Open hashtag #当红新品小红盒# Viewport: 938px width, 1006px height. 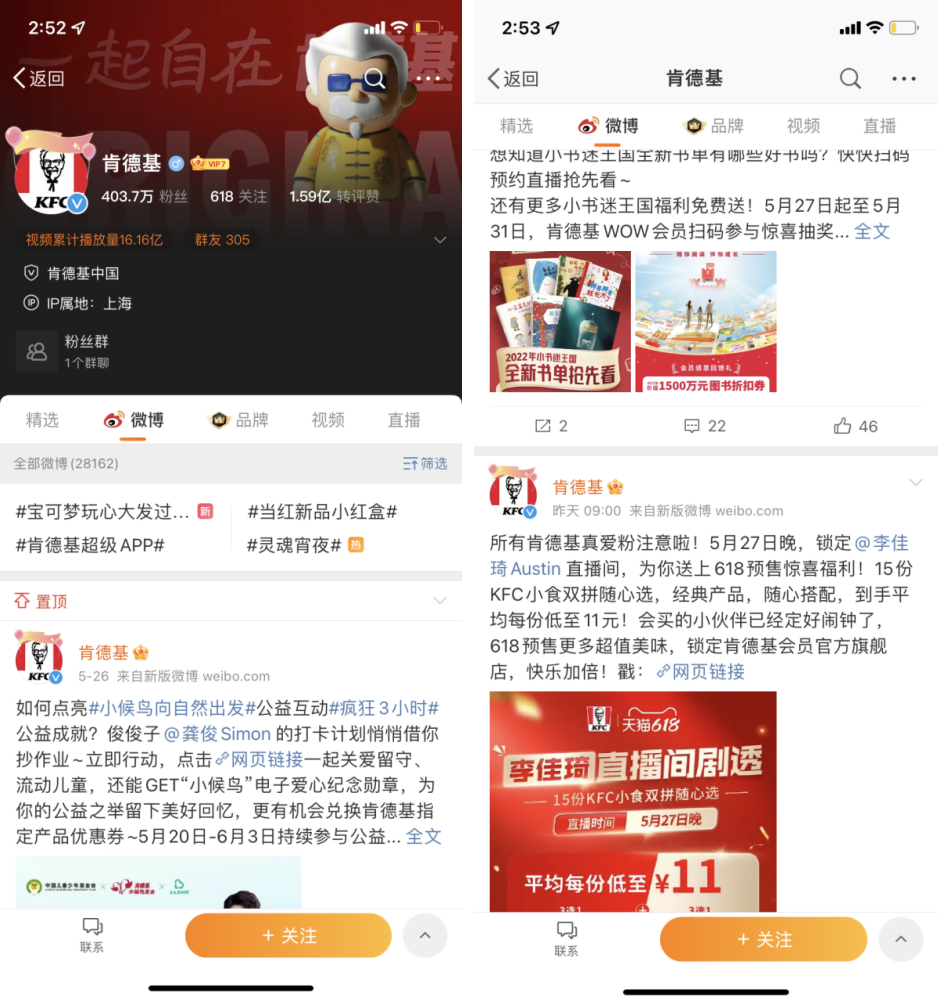pos(322,512)
